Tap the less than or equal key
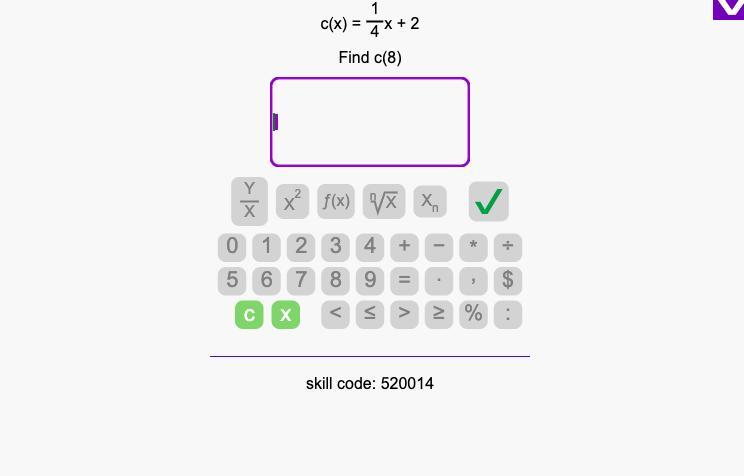 370,314
